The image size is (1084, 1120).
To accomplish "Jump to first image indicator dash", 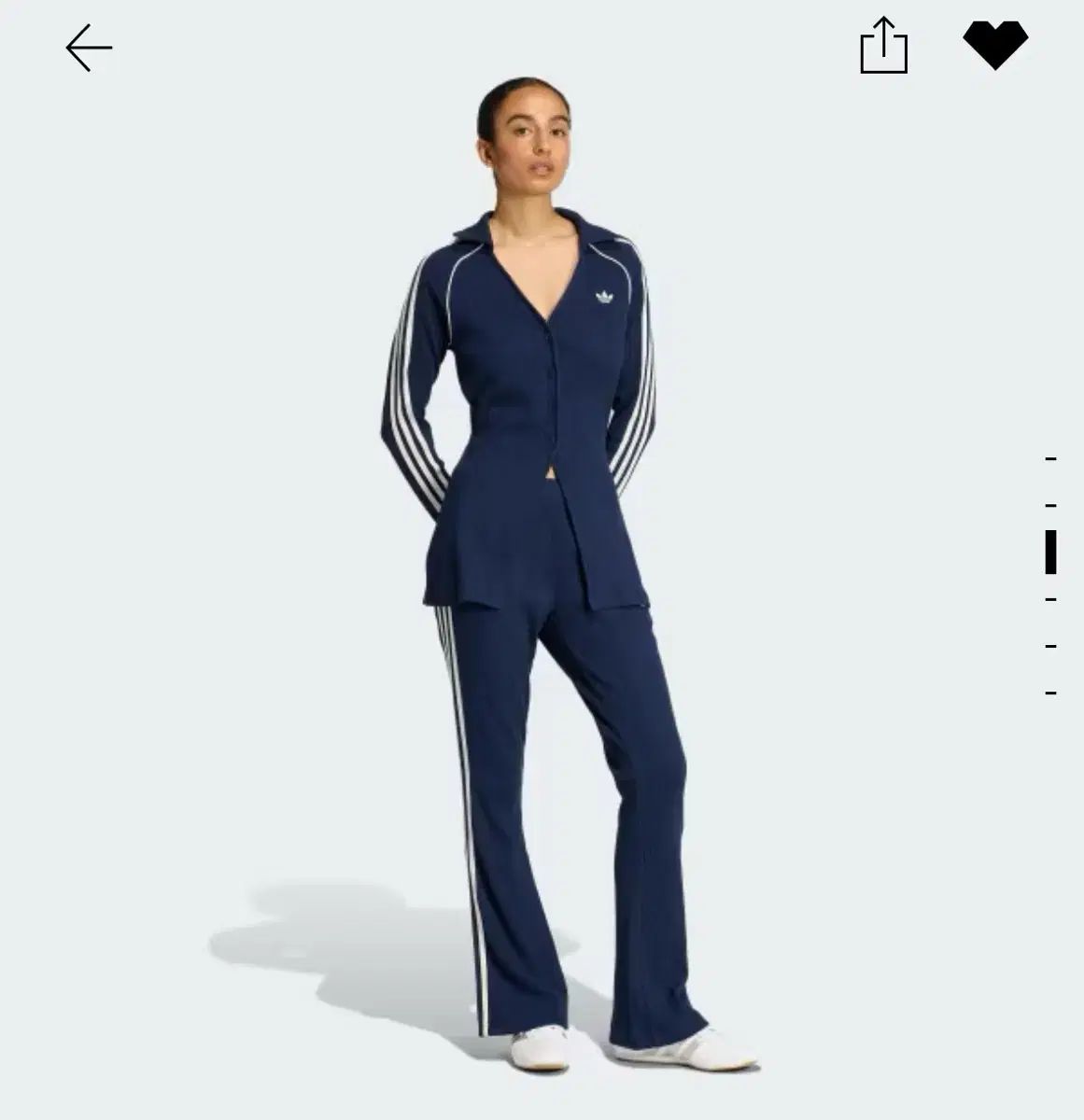I will 1050,458.
